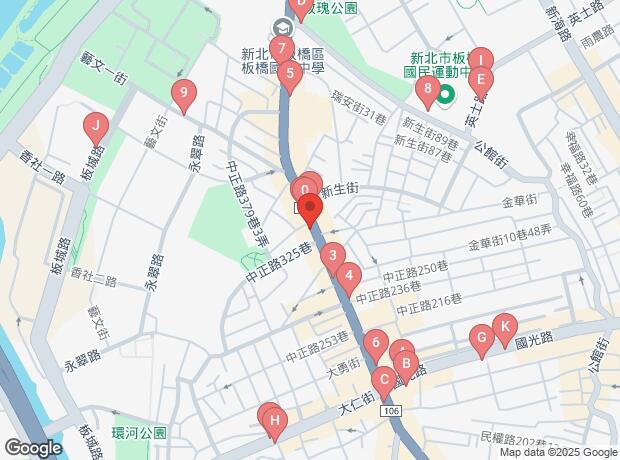Image resolution: width=620 pixels, height=460 pixels.
Task: Select the pin labeled 5
Action: click(290, 73)
